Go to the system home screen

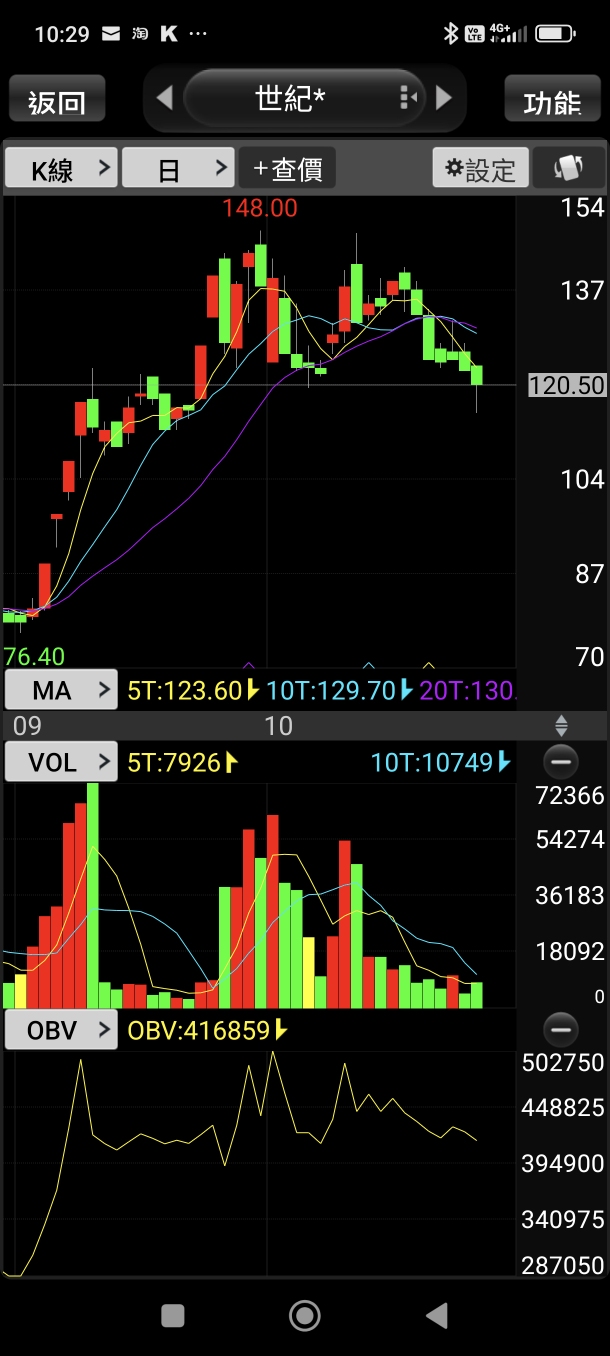point(304,1315)
